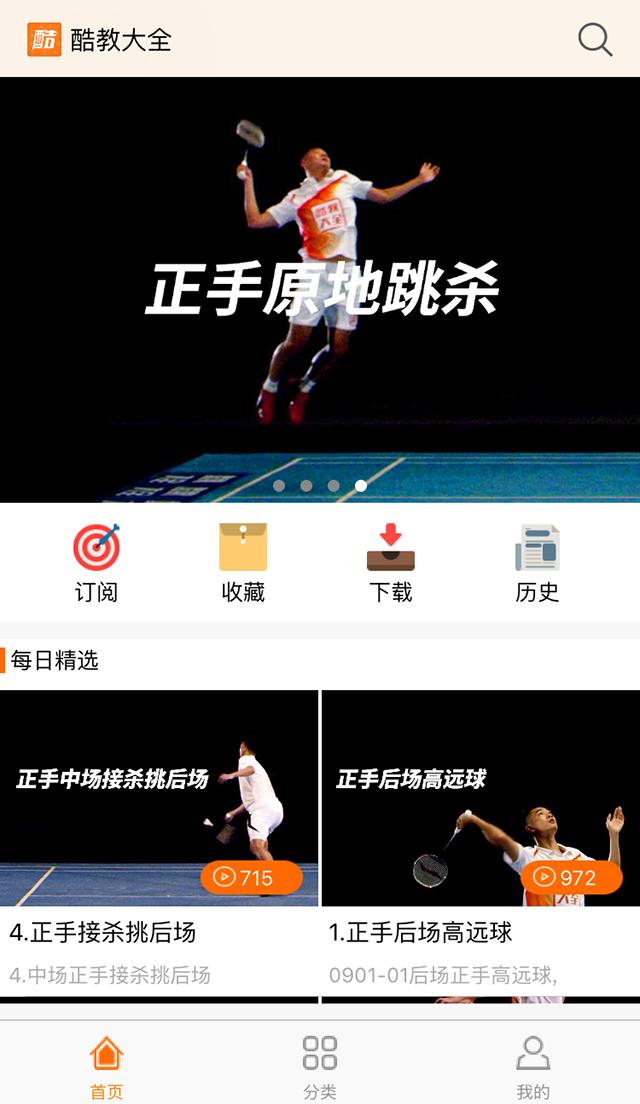Go to 收藏 favorites

[243, 563]
